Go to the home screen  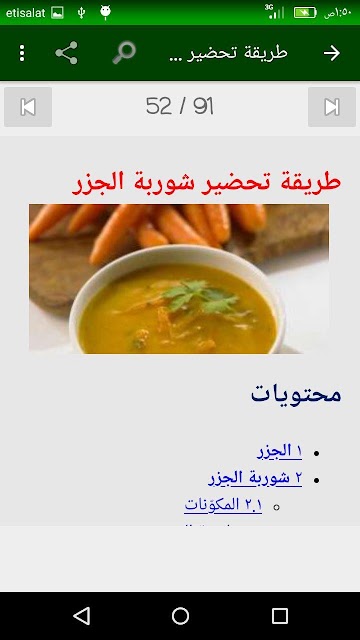(180, 616)
